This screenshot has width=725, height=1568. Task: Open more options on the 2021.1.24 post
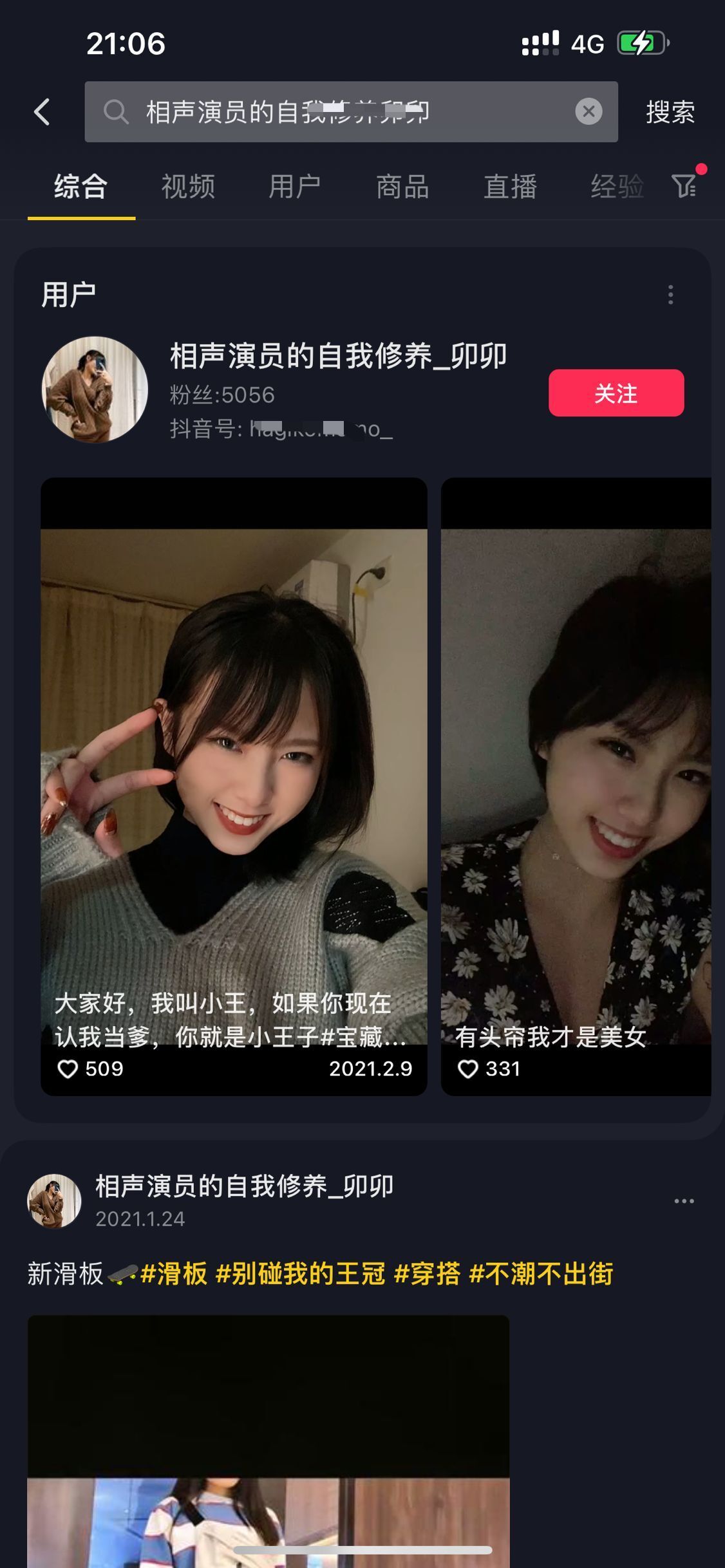pyautogui.click(x=683, y=1201)
